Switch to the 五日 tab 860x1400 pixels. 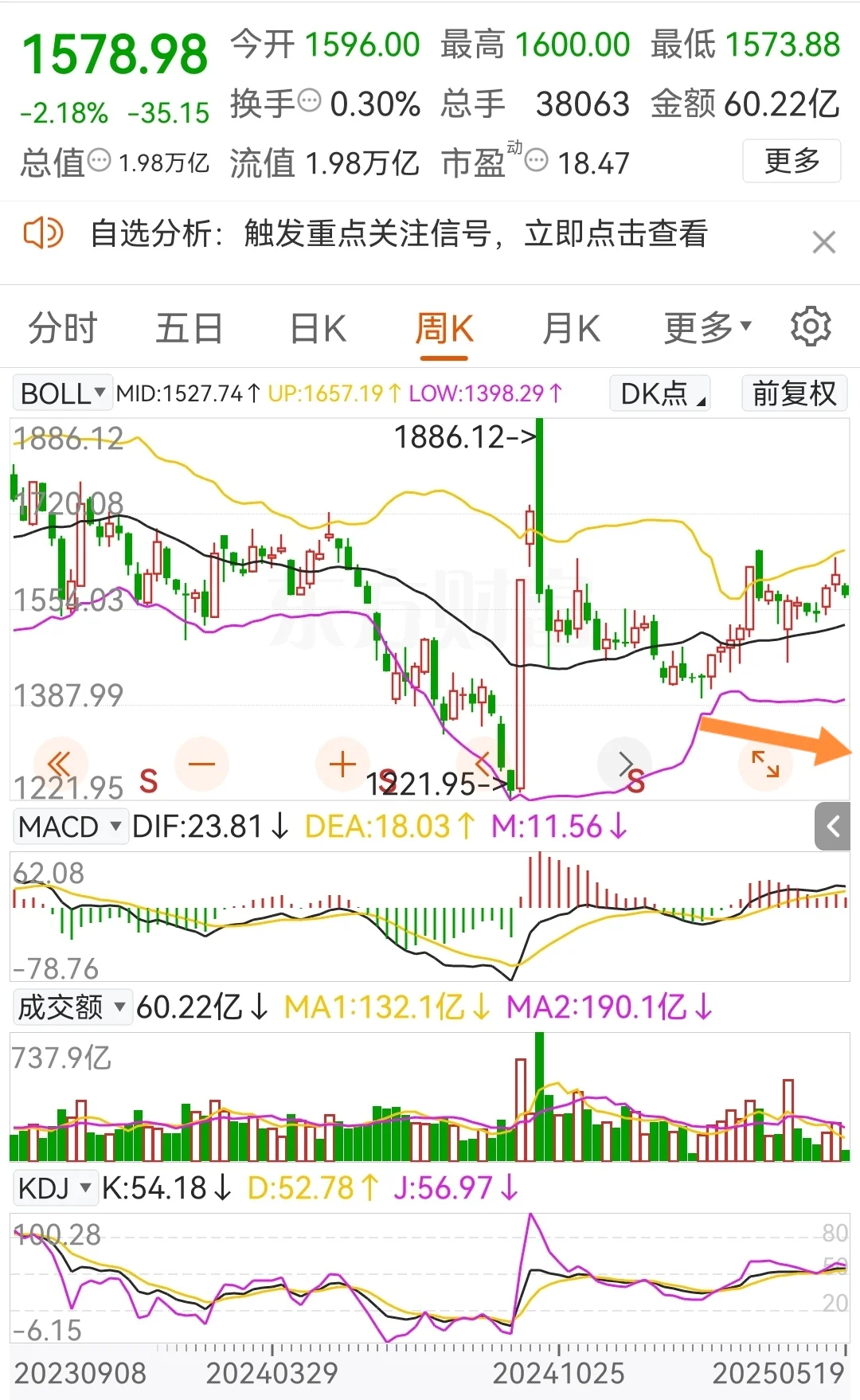pos(189,328)
